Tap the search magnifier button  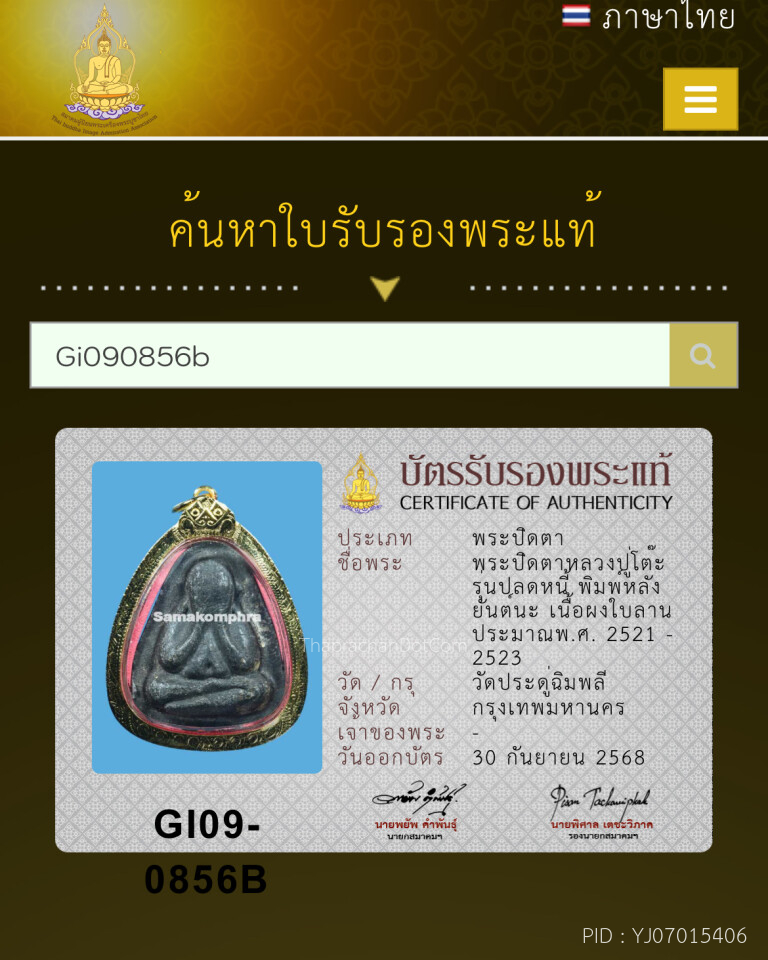pos(703,355)
